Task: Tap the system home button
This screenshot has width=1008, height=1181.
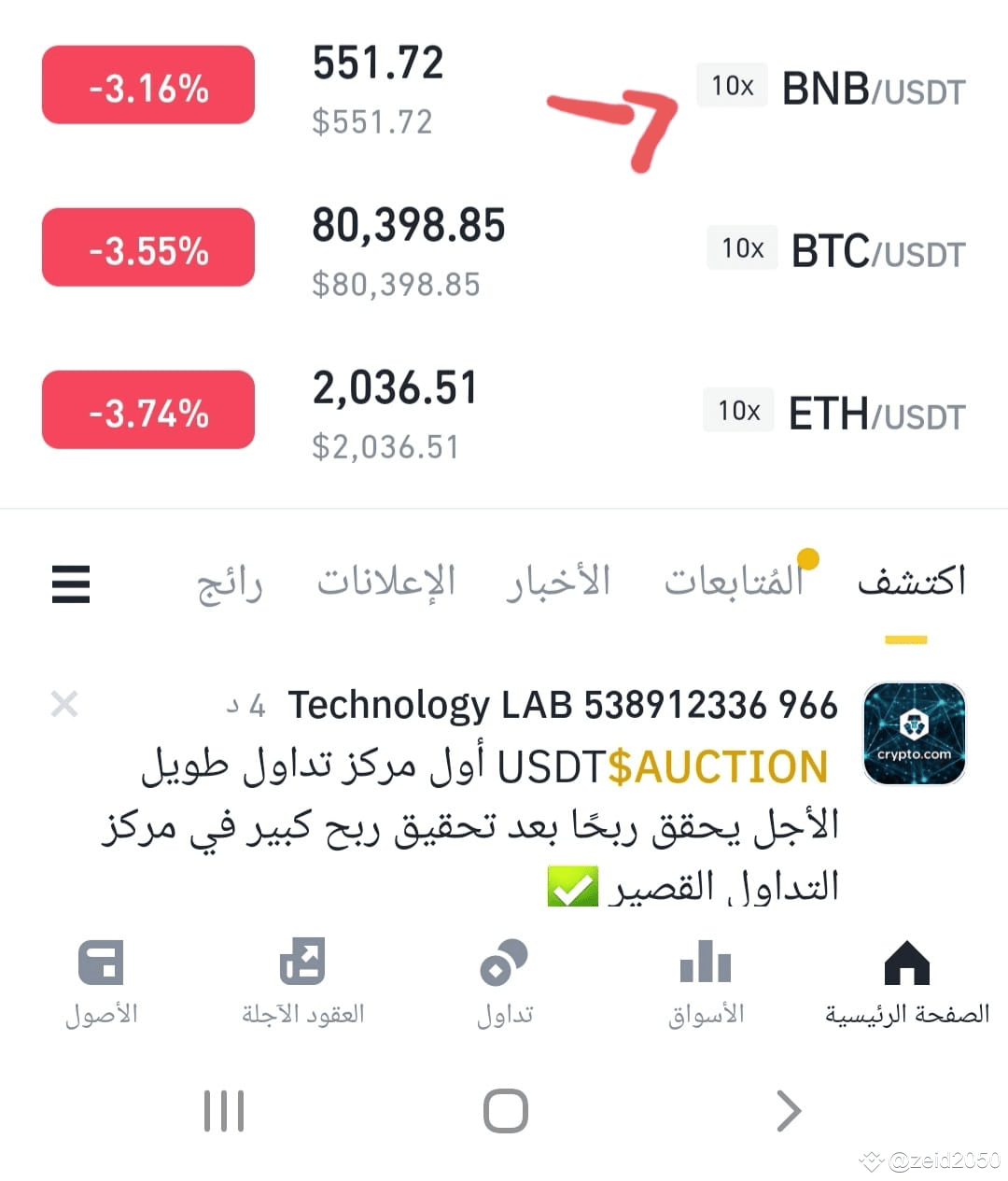Action: (x=505, y=1111)
